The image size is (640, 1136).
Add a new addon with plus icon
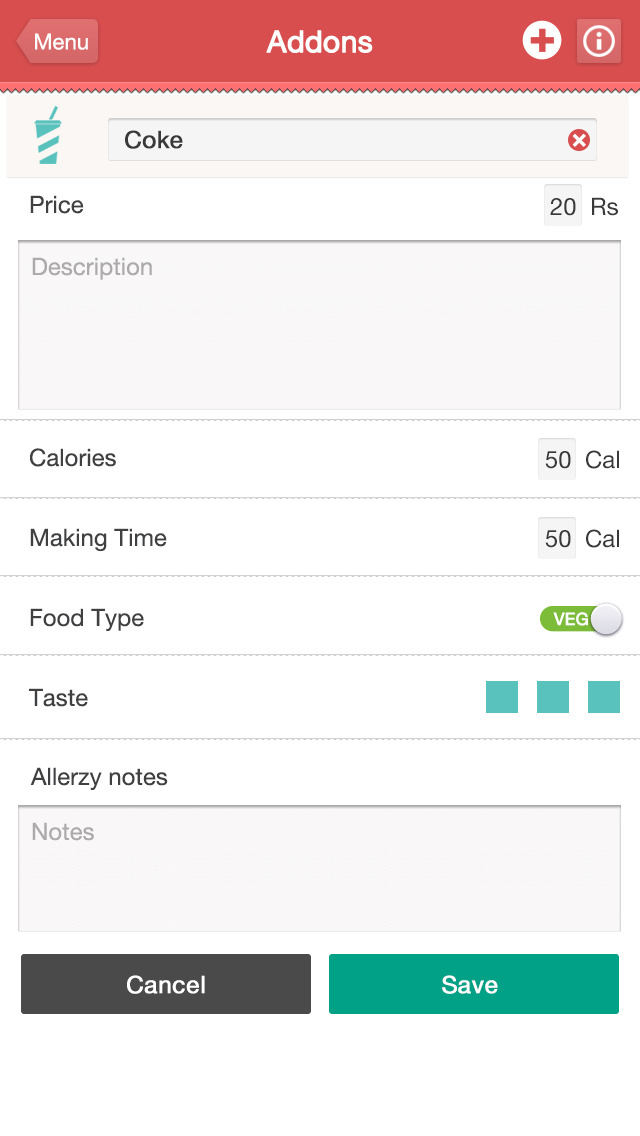point(542,41)
